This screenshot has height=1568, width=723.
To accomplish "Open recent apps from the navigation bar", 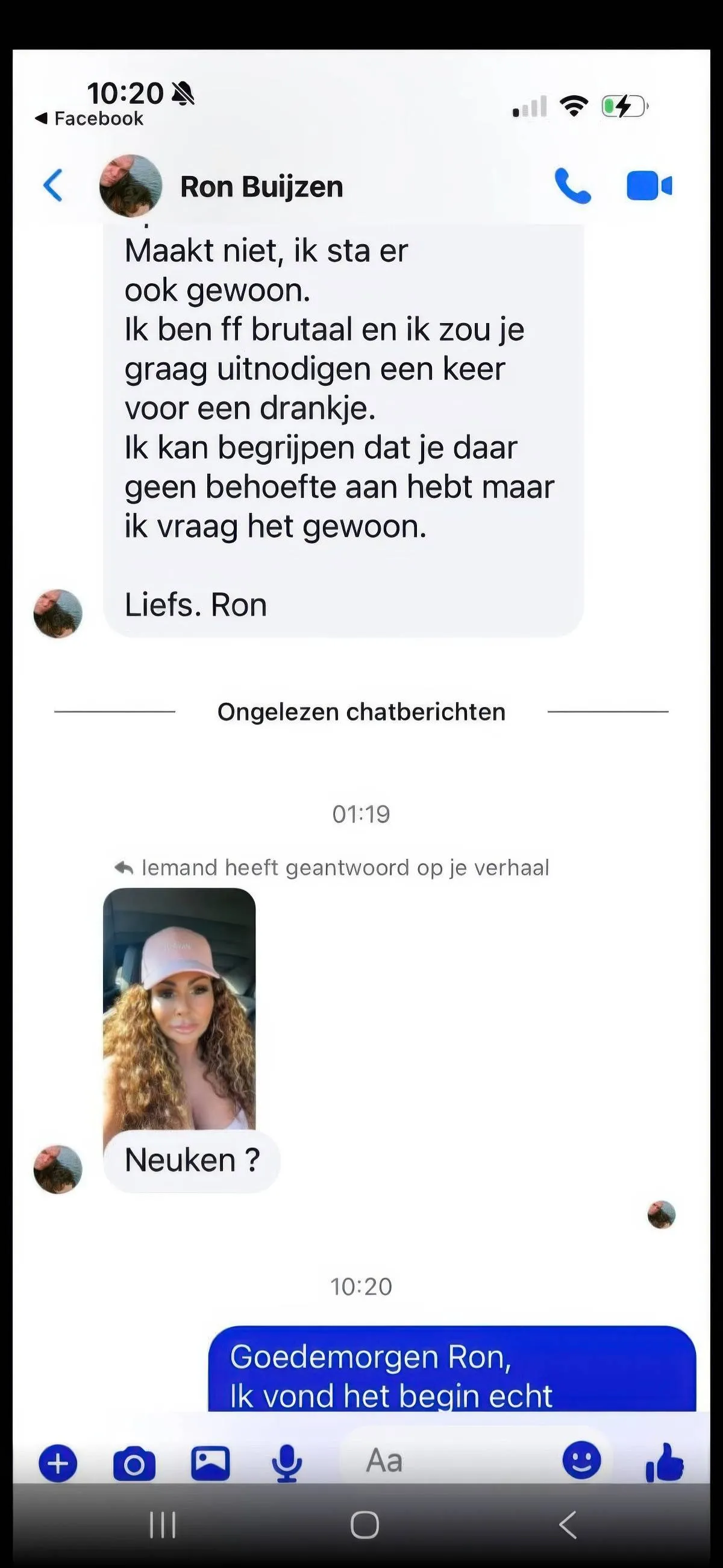I will click(163, 1525).
